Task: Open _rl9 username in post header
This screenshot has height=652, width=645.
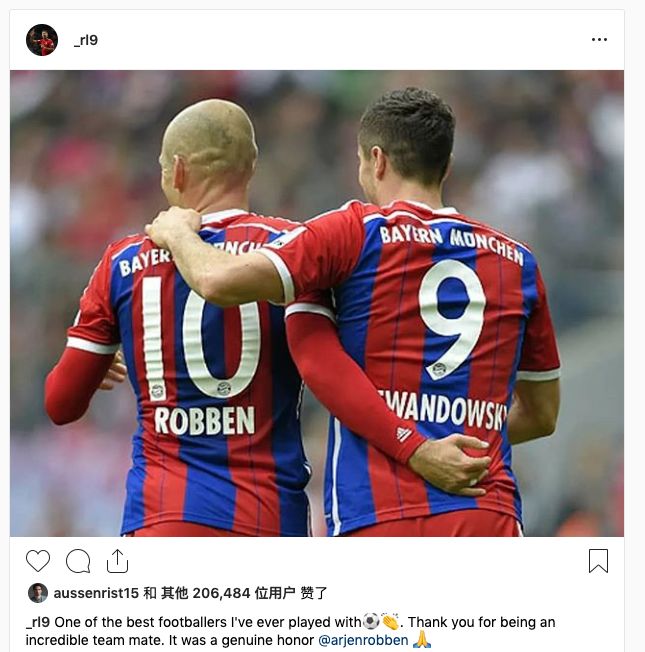Action: (86, 40)
